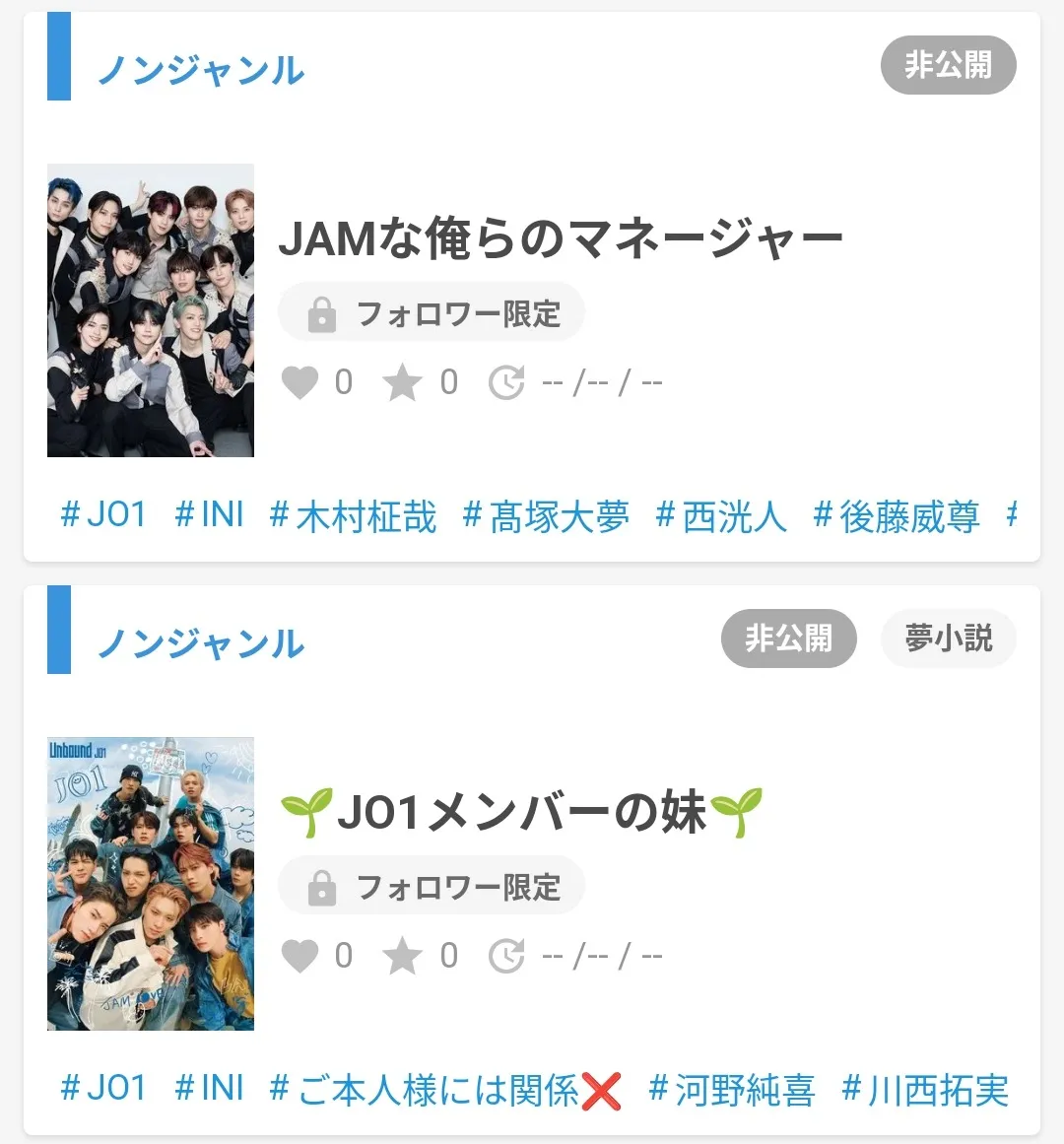This screenshot has width=1064, height=1144.
Task: Click the heart icon on JAMな俺らのマネージャー
Action: tap(300, 382)
